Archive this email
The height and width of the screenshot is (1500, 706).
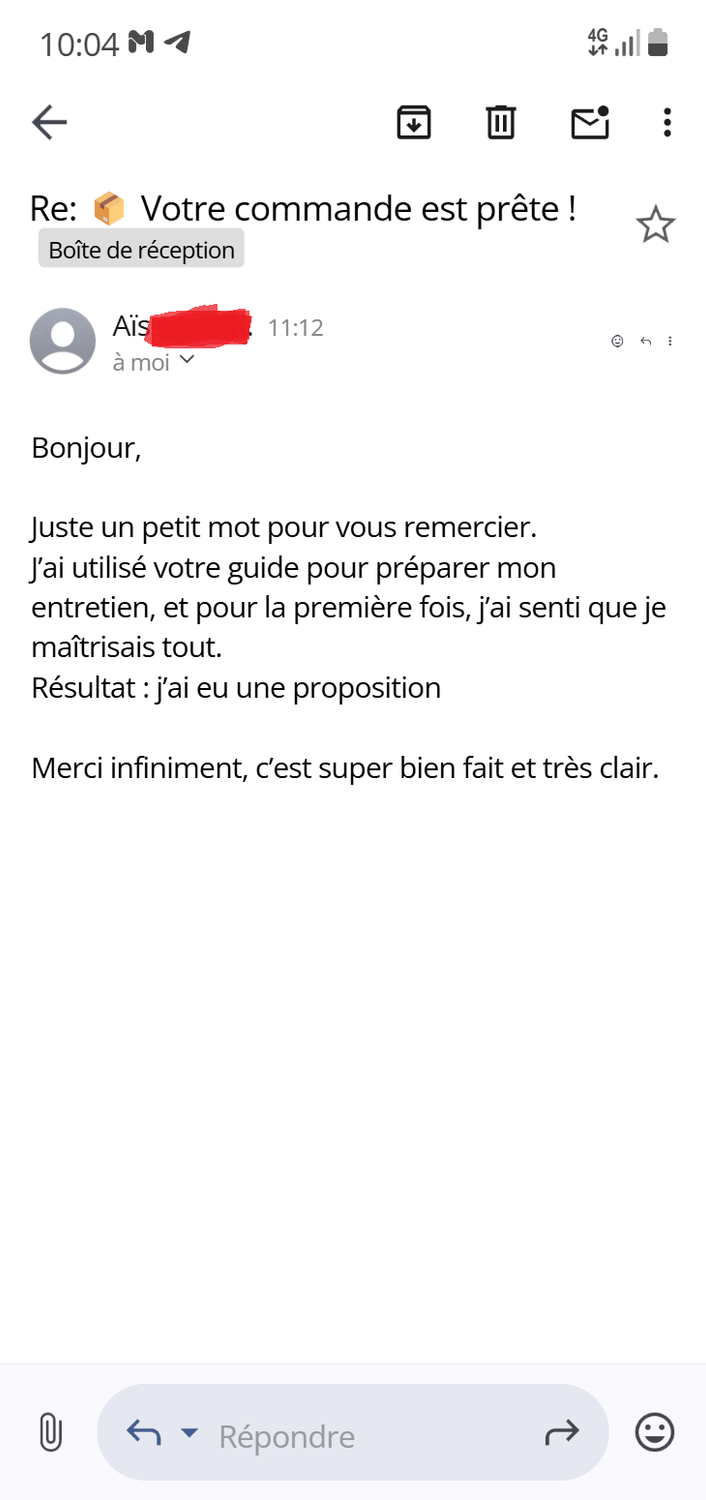414,123
